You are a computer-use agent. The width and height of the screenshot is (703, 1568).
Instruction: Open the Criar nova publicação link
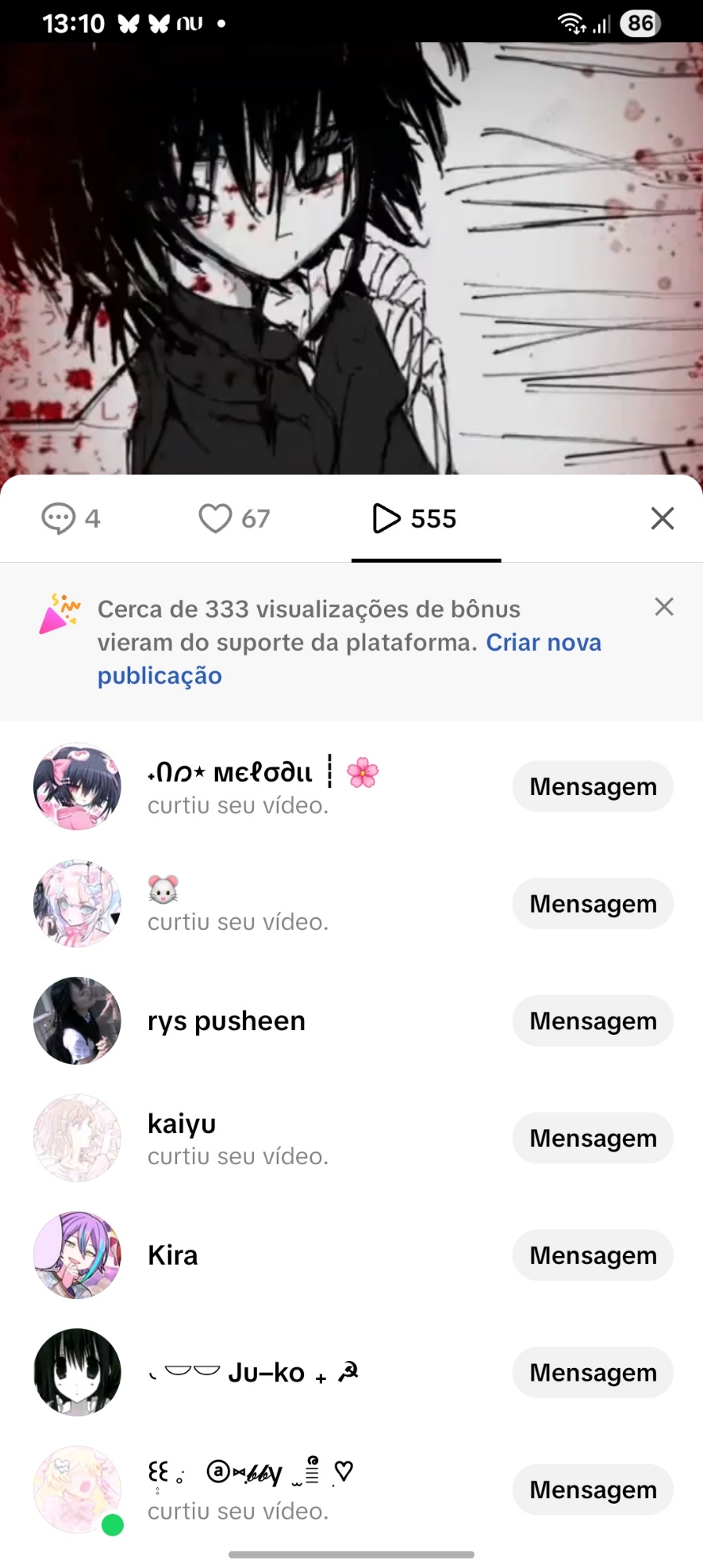(544, 643)
